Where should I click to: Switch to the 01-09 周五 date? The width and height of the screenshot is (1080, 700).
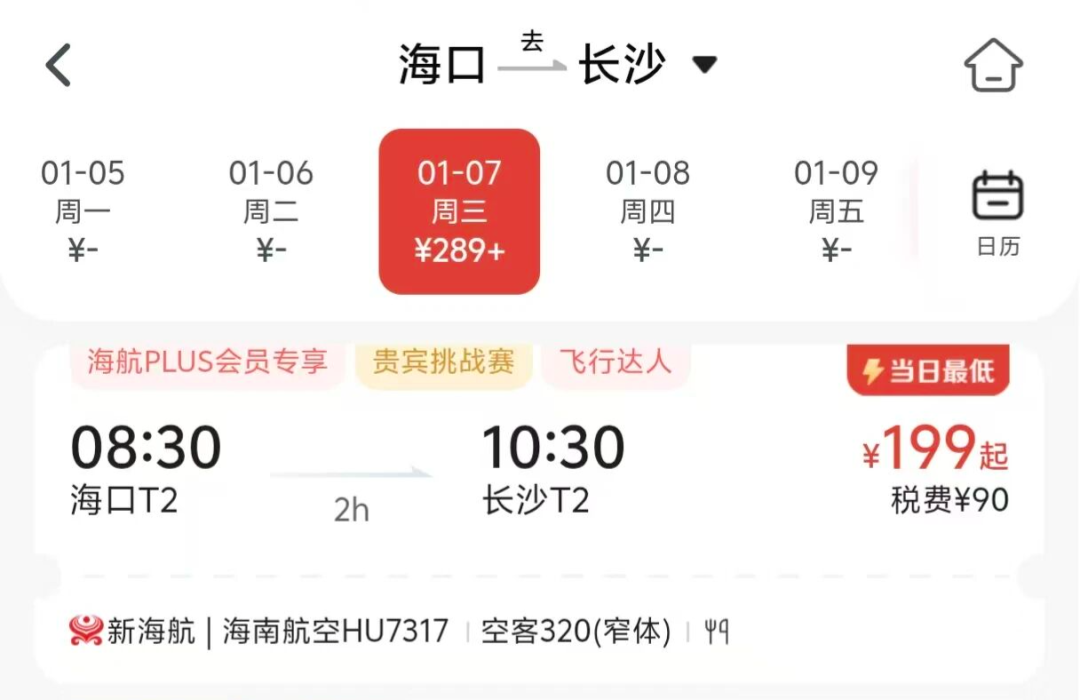pyautogui.click(x=836, y=212)
